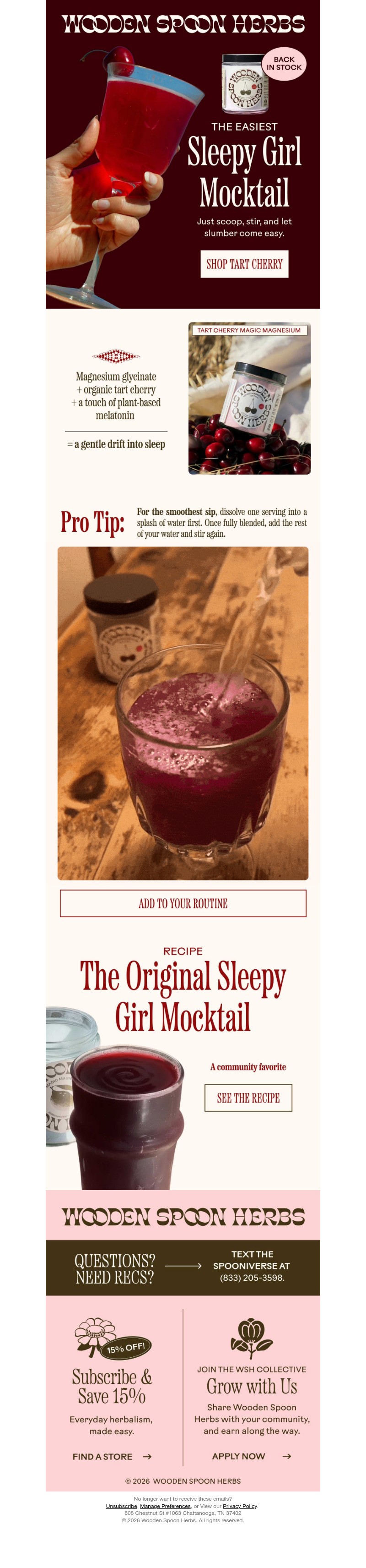This screenshot has width=366, height=1568.
Task: Open See The Recipe button
Action: point(248,1098)
